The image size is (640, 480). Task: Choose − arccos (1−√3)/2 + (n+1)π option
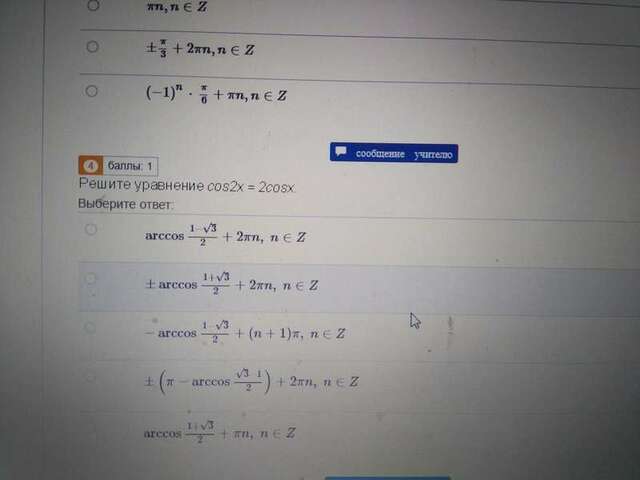point(91,327)
